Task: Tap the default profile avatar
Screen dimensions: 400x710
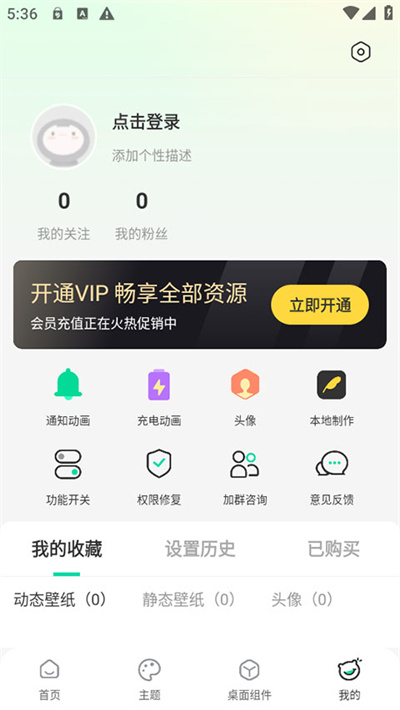Action: [x=64, y=137]
